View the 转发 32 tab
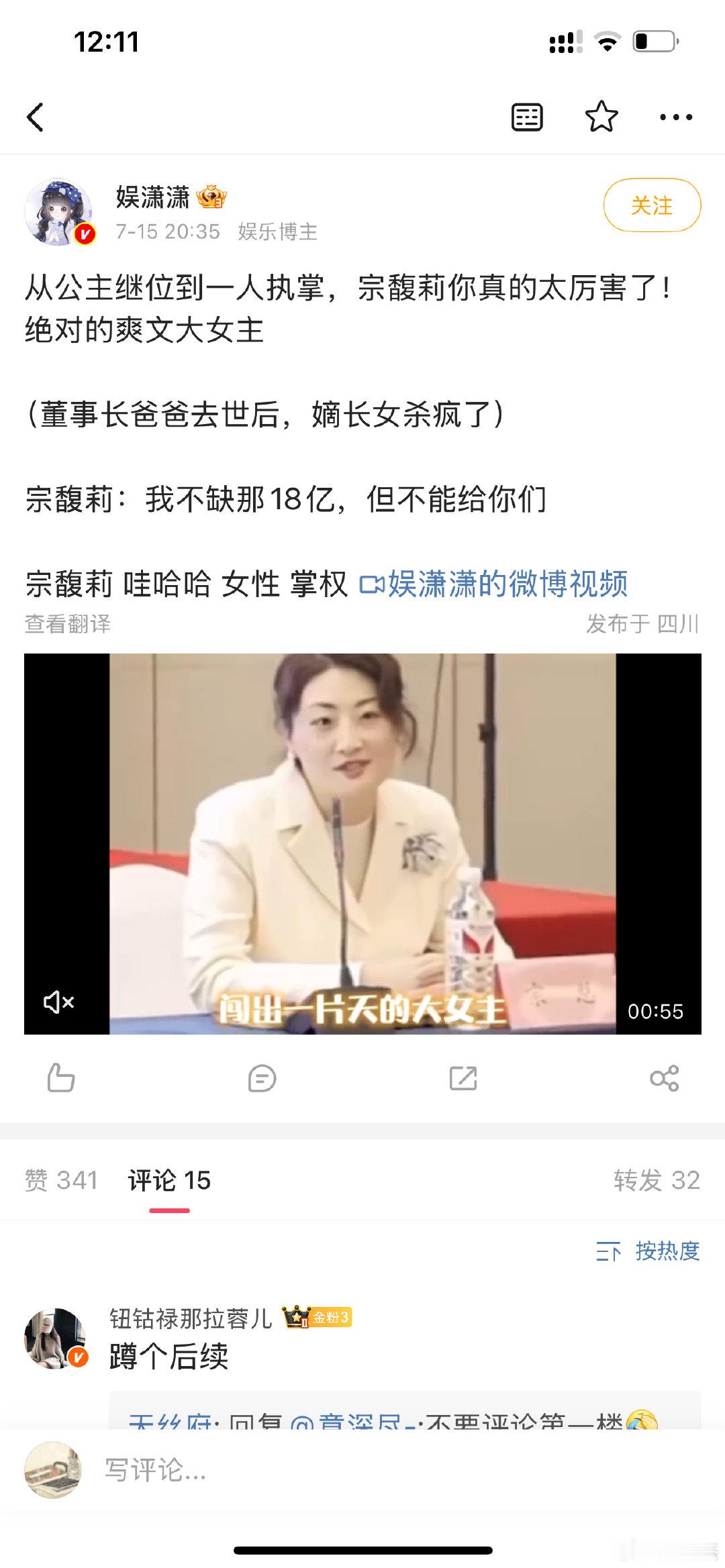Screen dimensions: 725x1568 (x=657, y=1180)
